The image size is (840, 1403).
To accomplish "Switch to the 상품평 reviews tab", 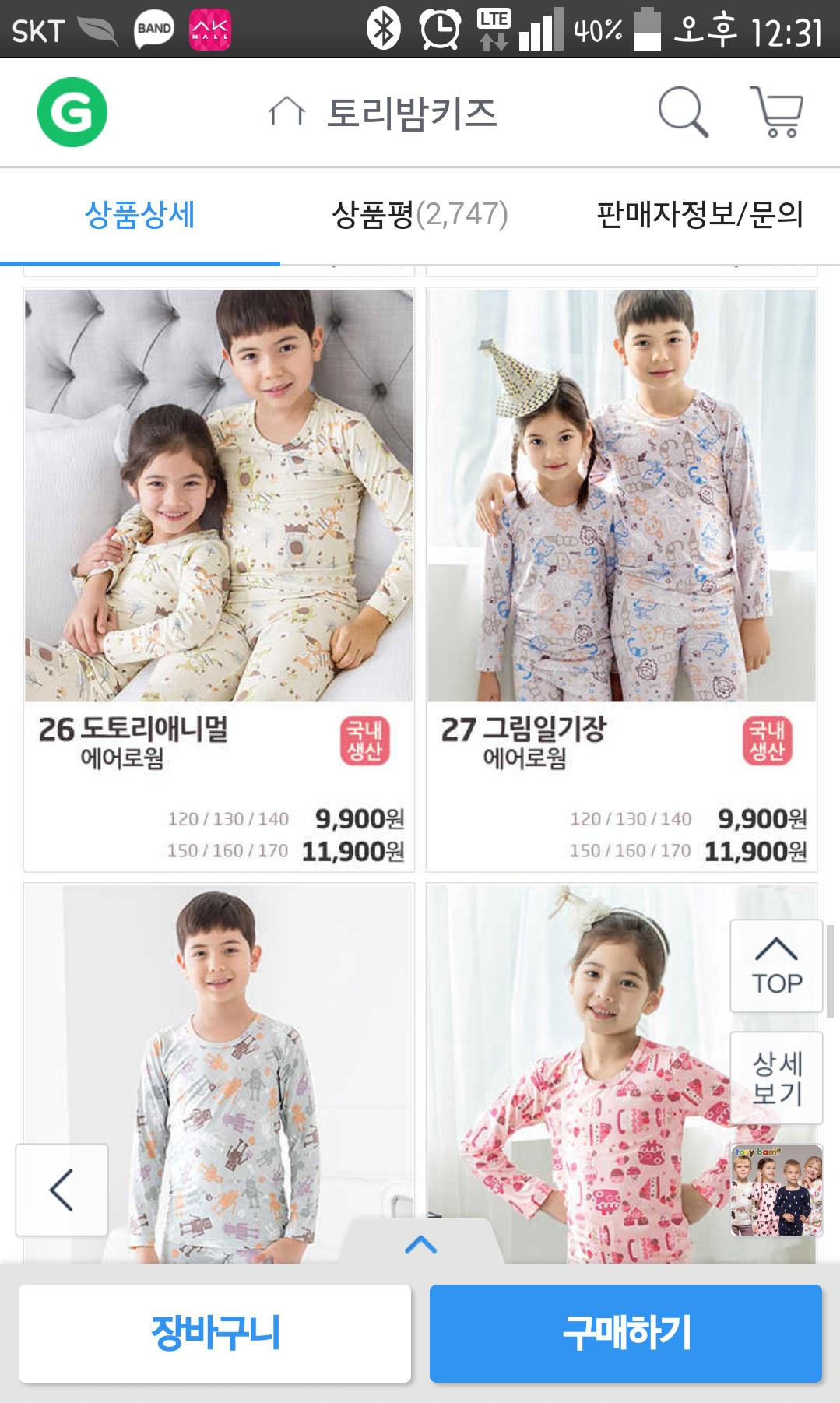I will coord(420,215).
